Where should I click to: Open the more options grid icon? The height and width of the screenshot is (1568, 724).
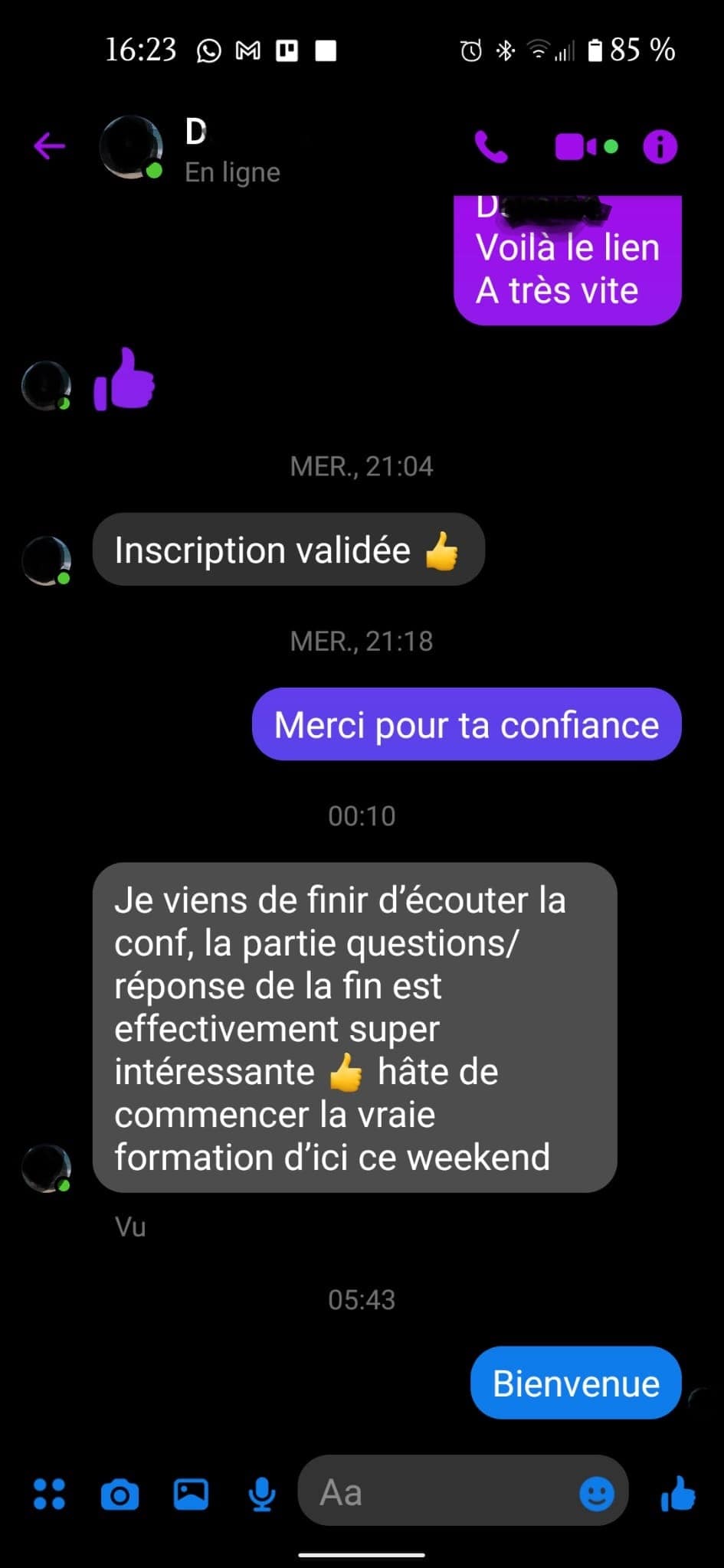click(x=50, y=1493)
